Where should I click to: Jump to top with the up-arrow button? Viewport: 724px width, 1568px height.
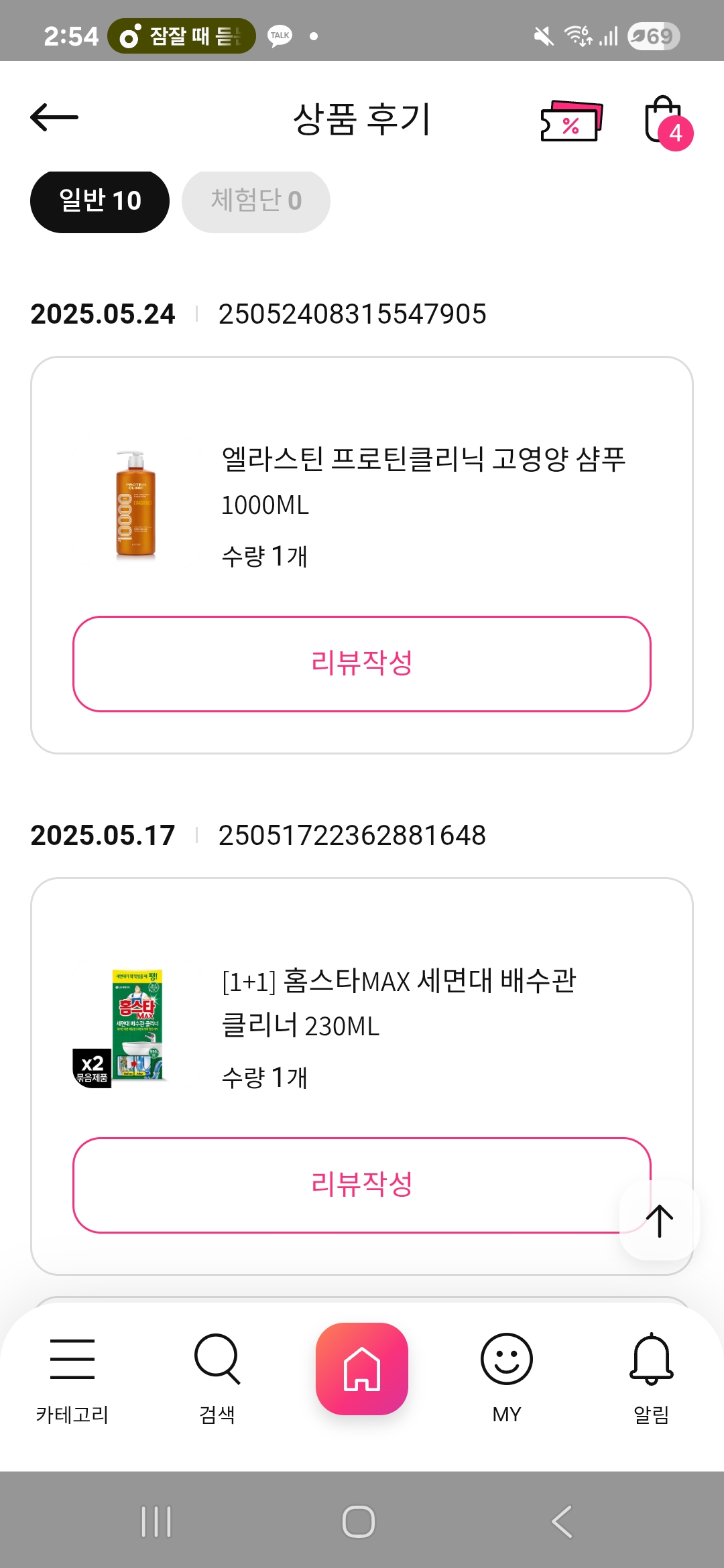click(660, 1221)
